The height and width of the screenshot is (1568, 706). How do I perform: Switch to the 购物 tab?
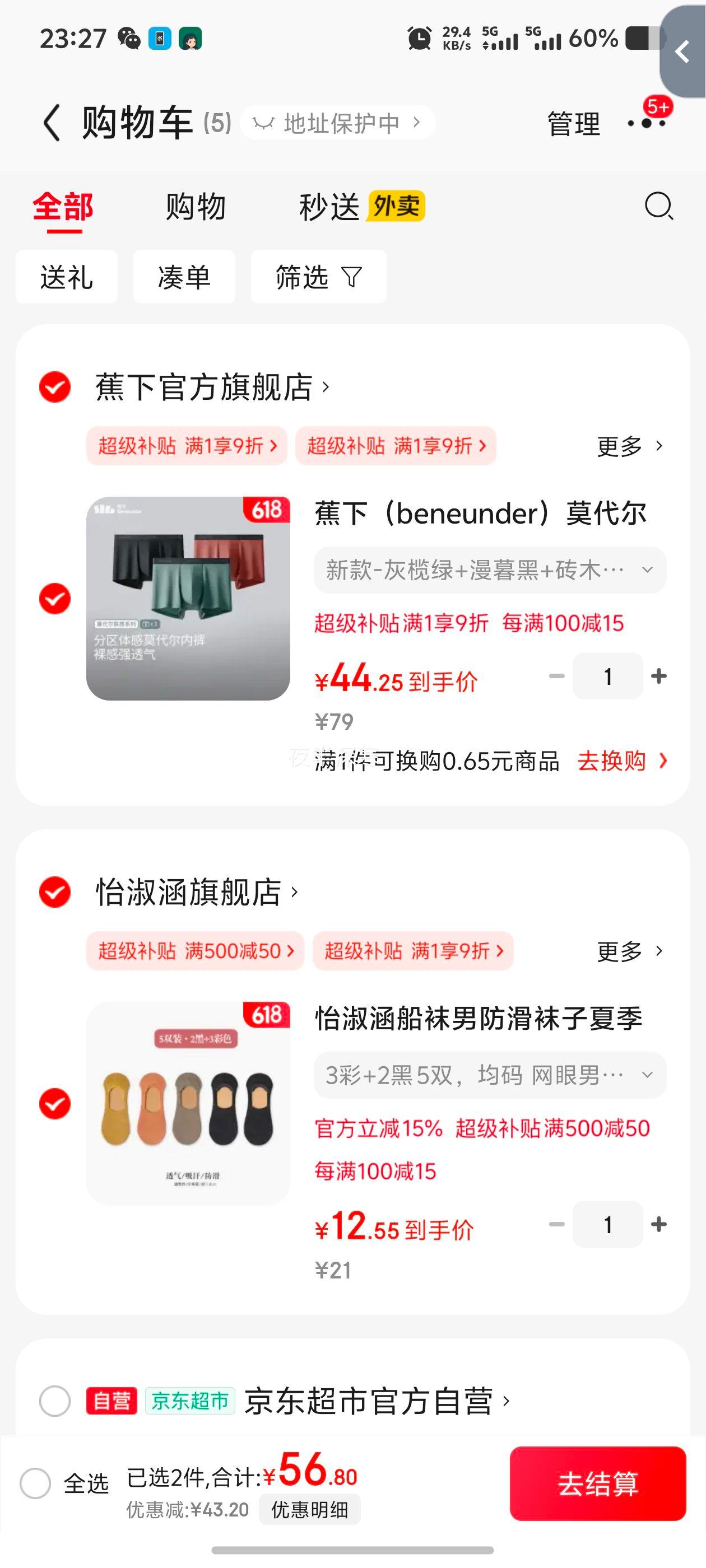point(194,207)
